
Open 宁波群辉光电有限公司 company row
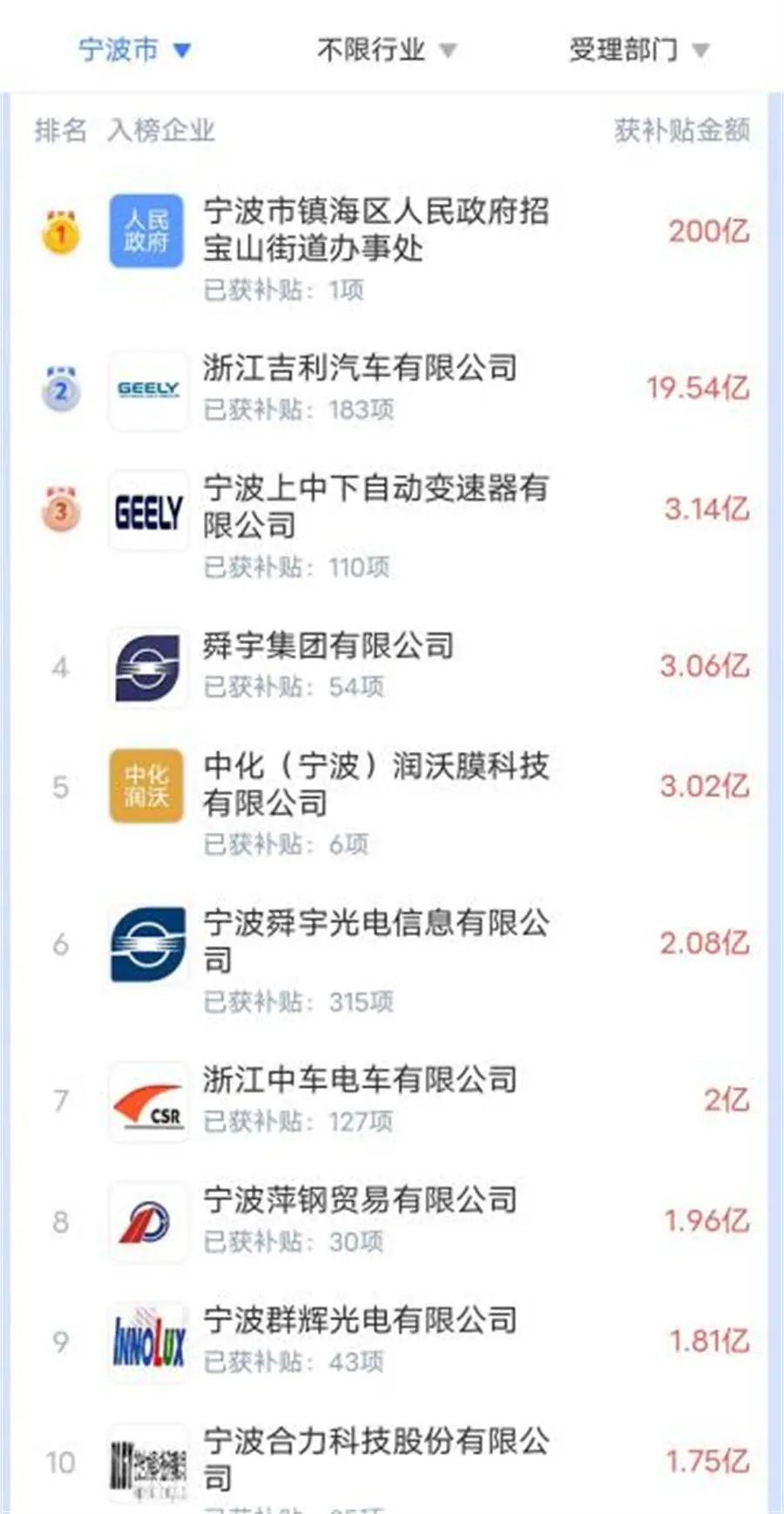(360, 1321)
